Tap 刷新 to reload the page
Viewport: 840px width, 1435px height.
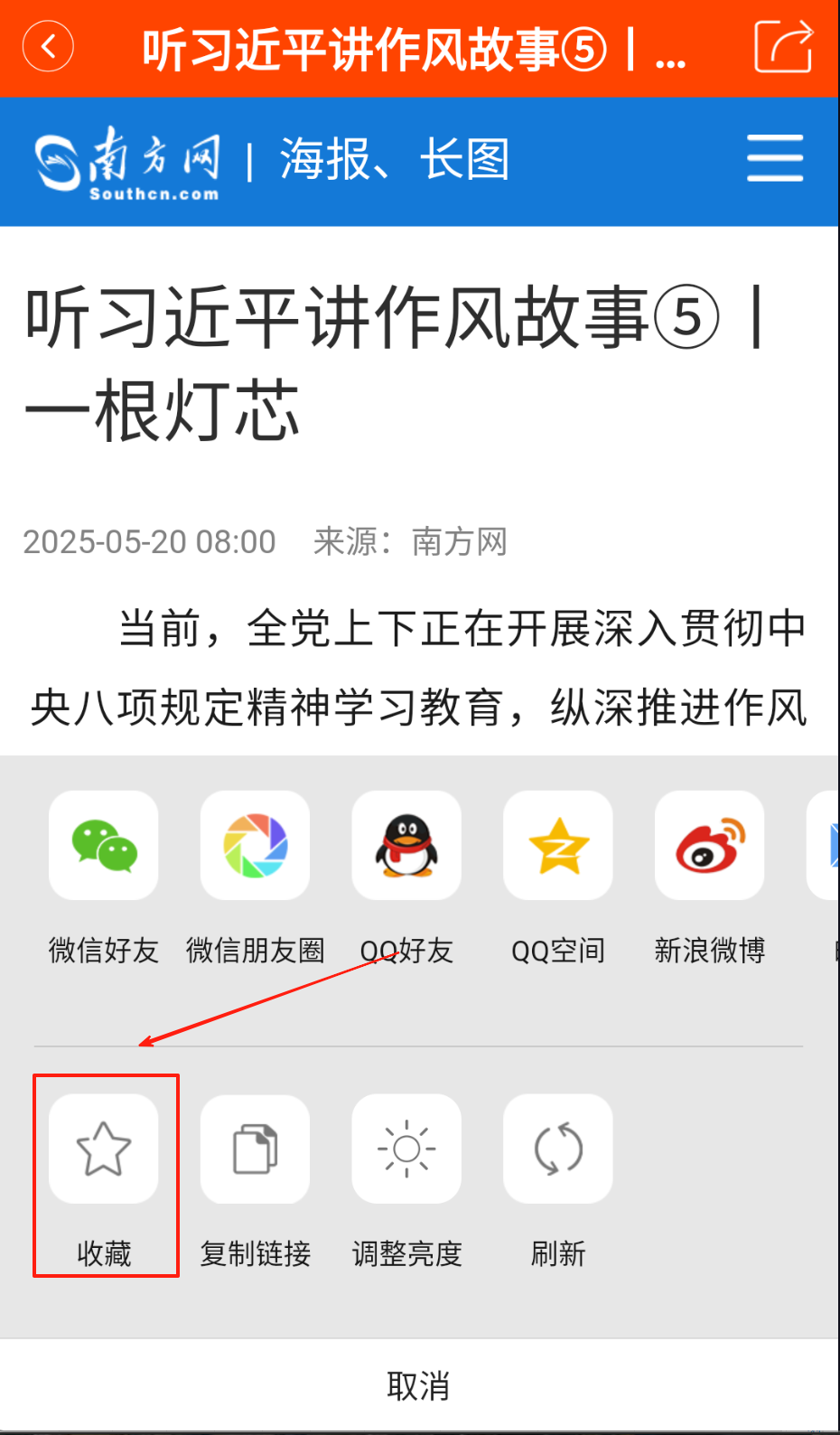[558, 1149]
